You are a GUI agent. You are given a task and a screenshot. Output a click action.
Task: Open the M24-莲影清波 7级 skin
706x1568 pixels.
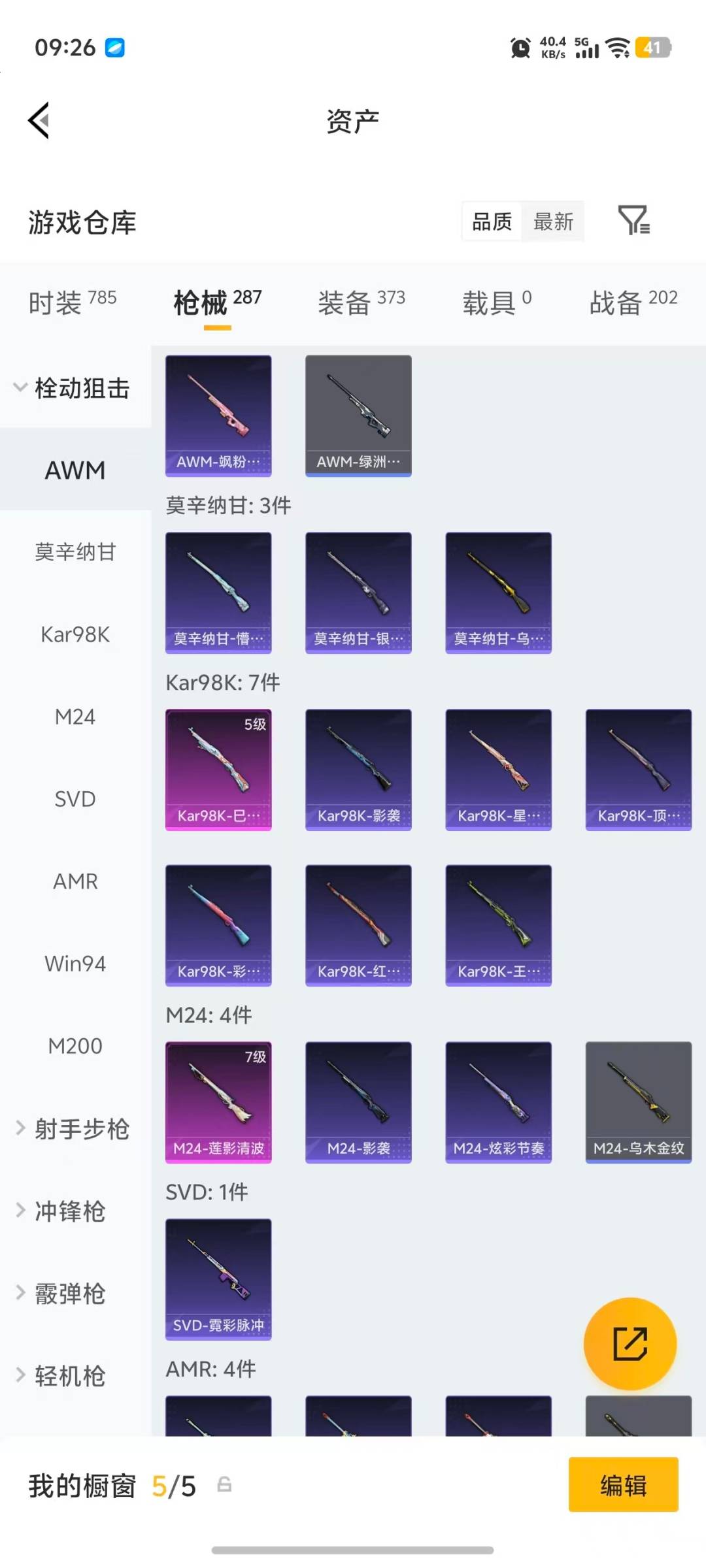click(218, 1102)
